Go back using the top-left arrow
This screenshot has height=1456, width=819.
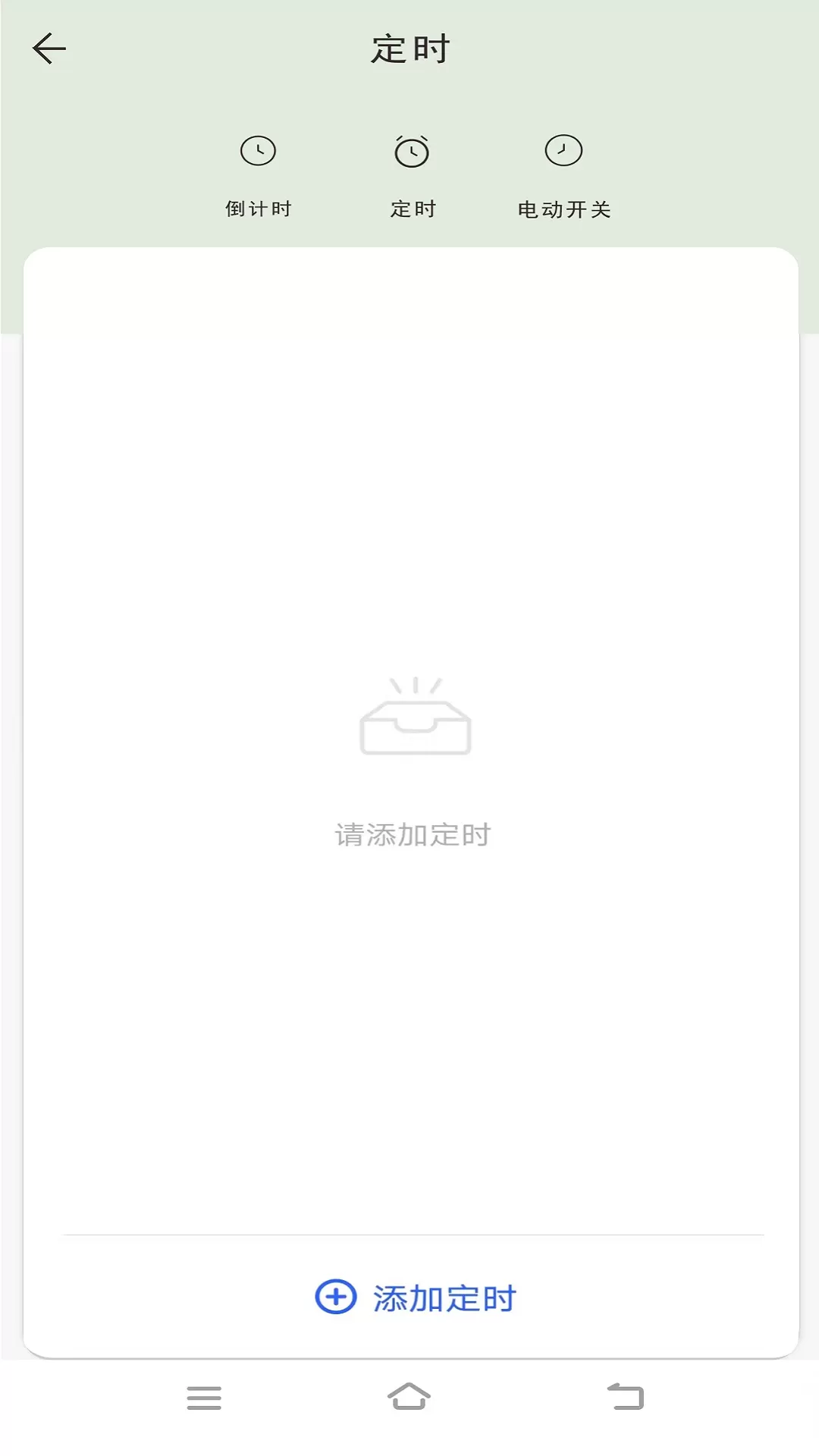(49, 49)
